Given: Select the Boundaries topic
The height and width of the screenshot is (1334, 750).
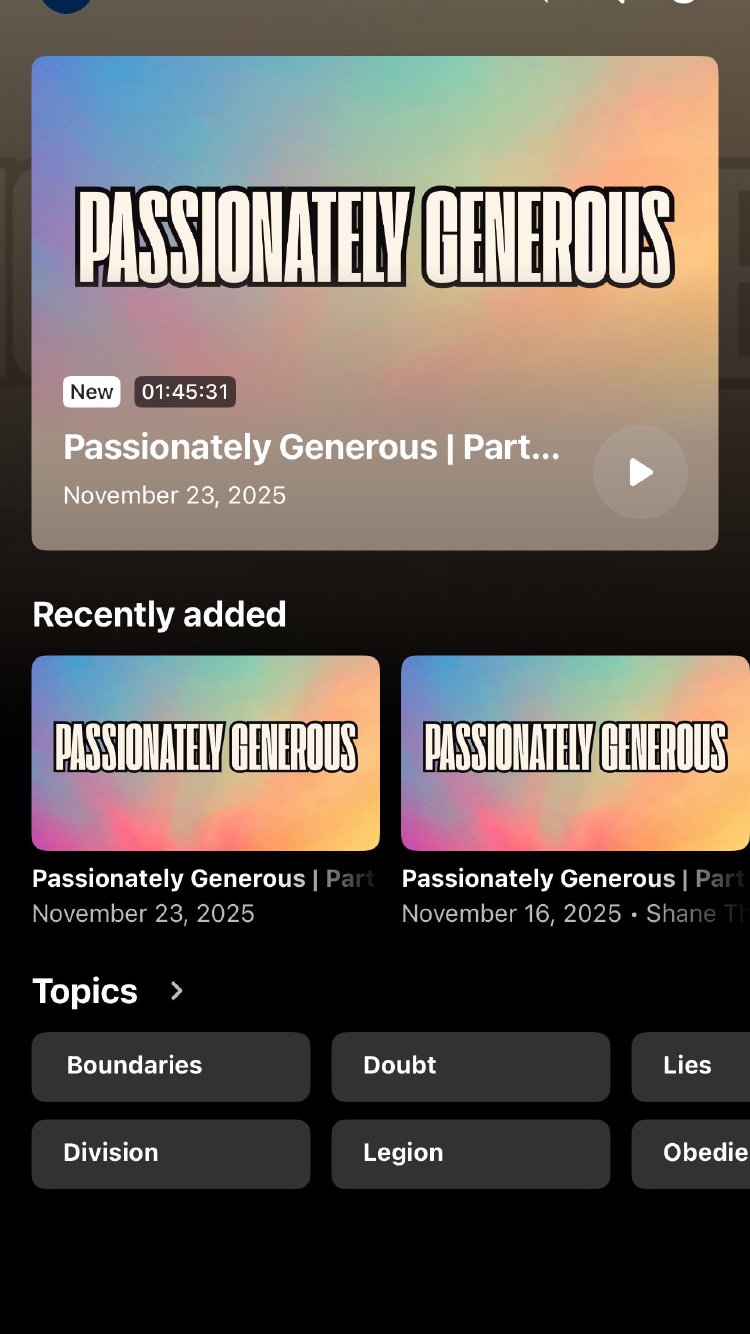Looking at the screenshot, I should click(x=171, y=1066).
